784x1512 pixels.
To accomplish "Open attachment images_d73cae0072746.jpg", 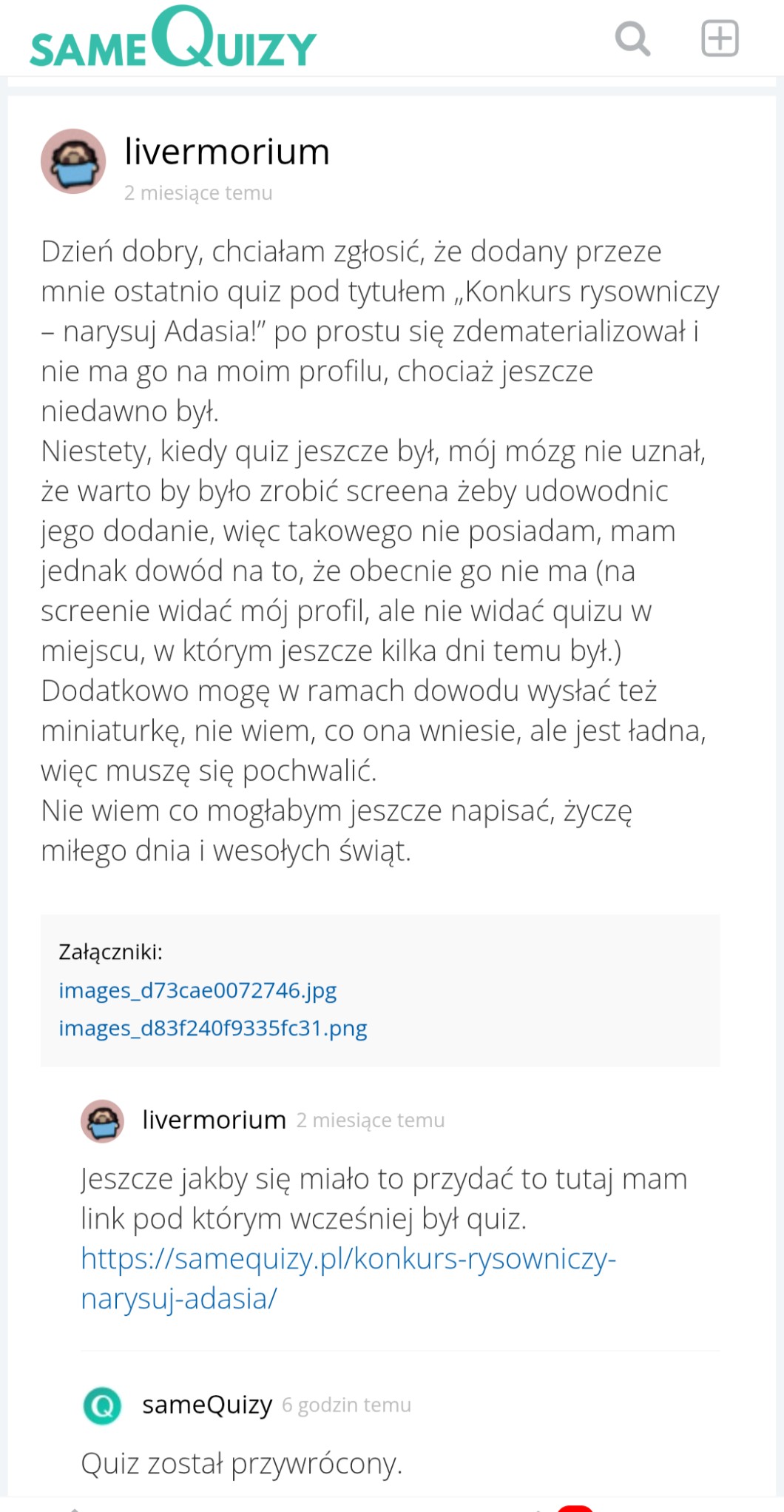I will click(197, 990).
